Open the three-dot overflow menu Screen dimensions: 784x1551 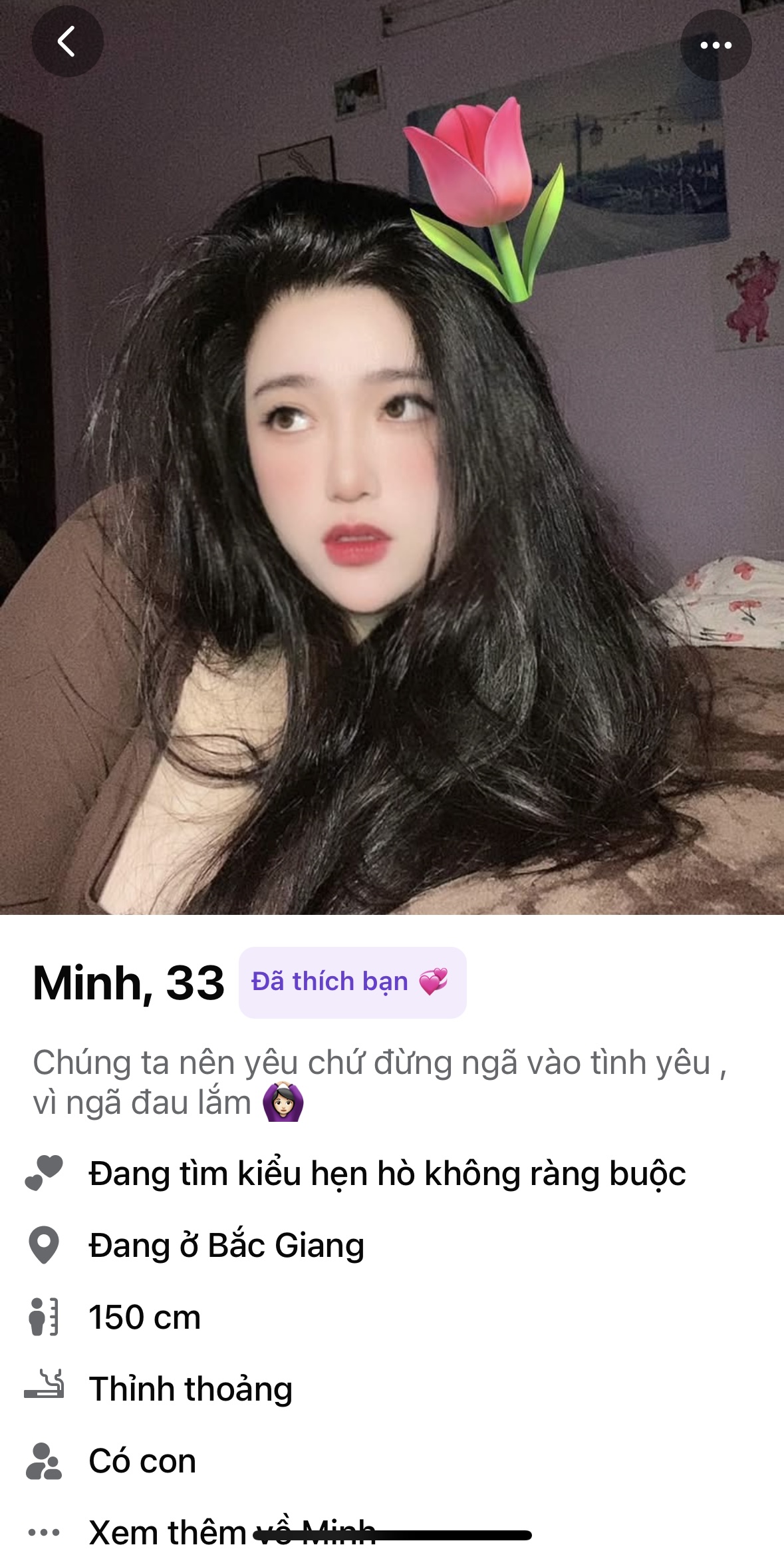(x=716, y=45)
